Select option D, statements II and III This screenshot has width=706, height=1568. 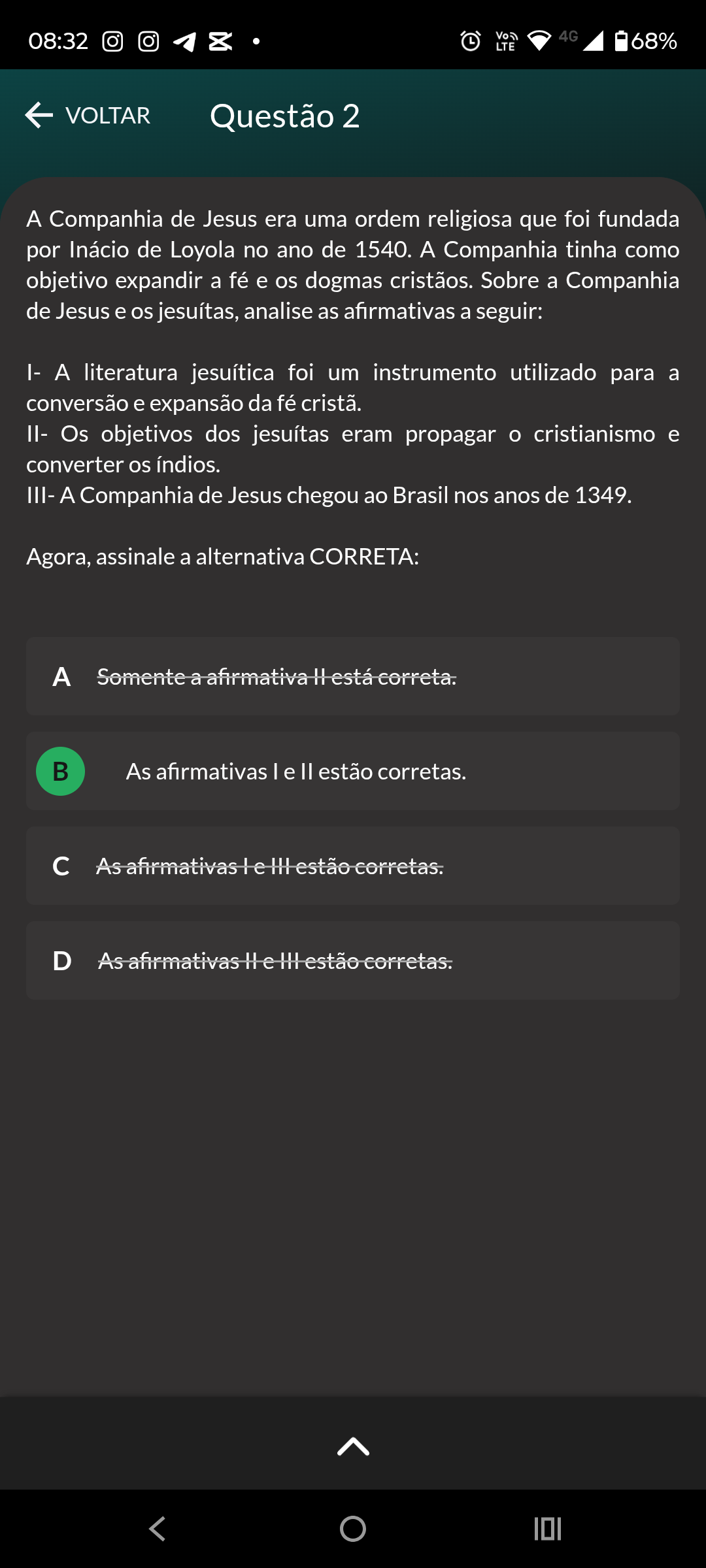pyautogui.click(x=352, y=961)
